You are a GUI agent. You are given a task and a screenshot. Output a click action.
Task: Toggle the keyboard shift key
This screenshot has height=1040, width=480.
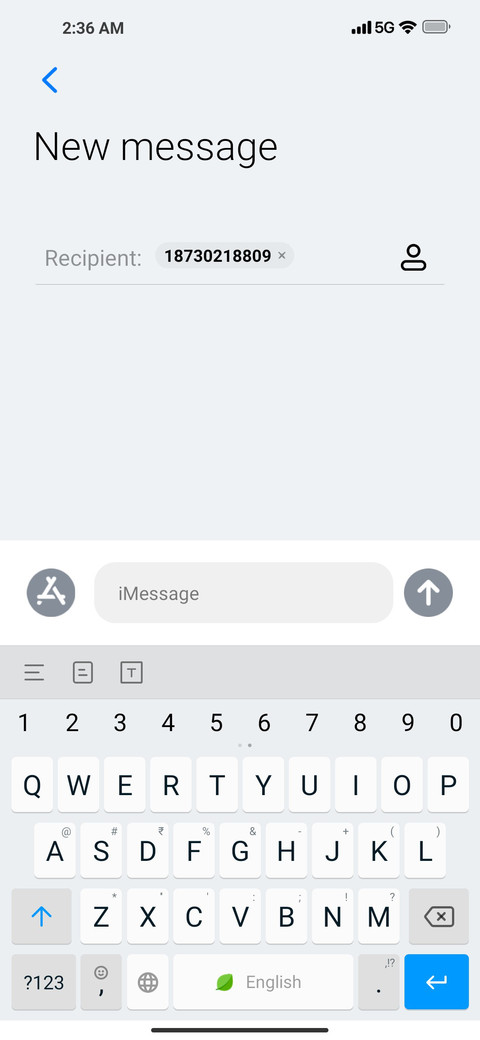click(x=41, y=917)
